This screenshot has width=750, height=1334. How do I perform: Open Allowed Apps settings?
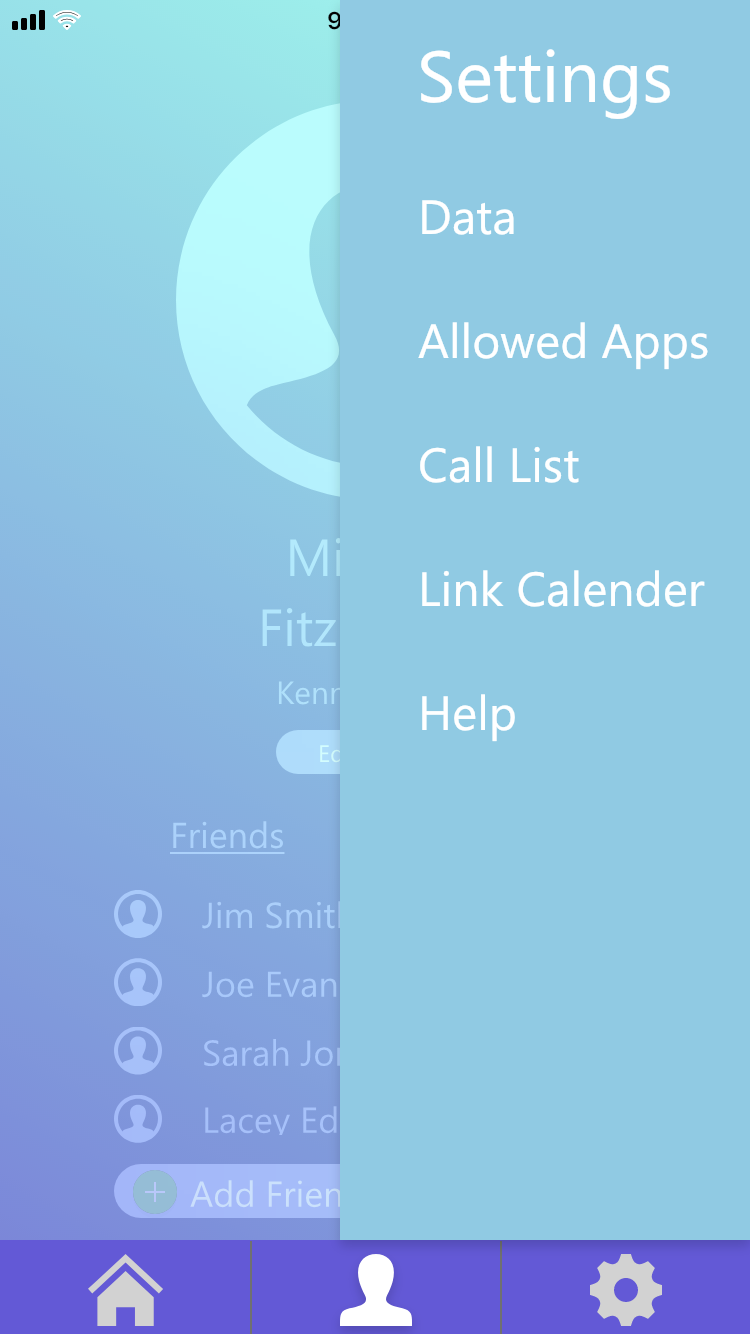pyautogui.click(x=563, y=343)
